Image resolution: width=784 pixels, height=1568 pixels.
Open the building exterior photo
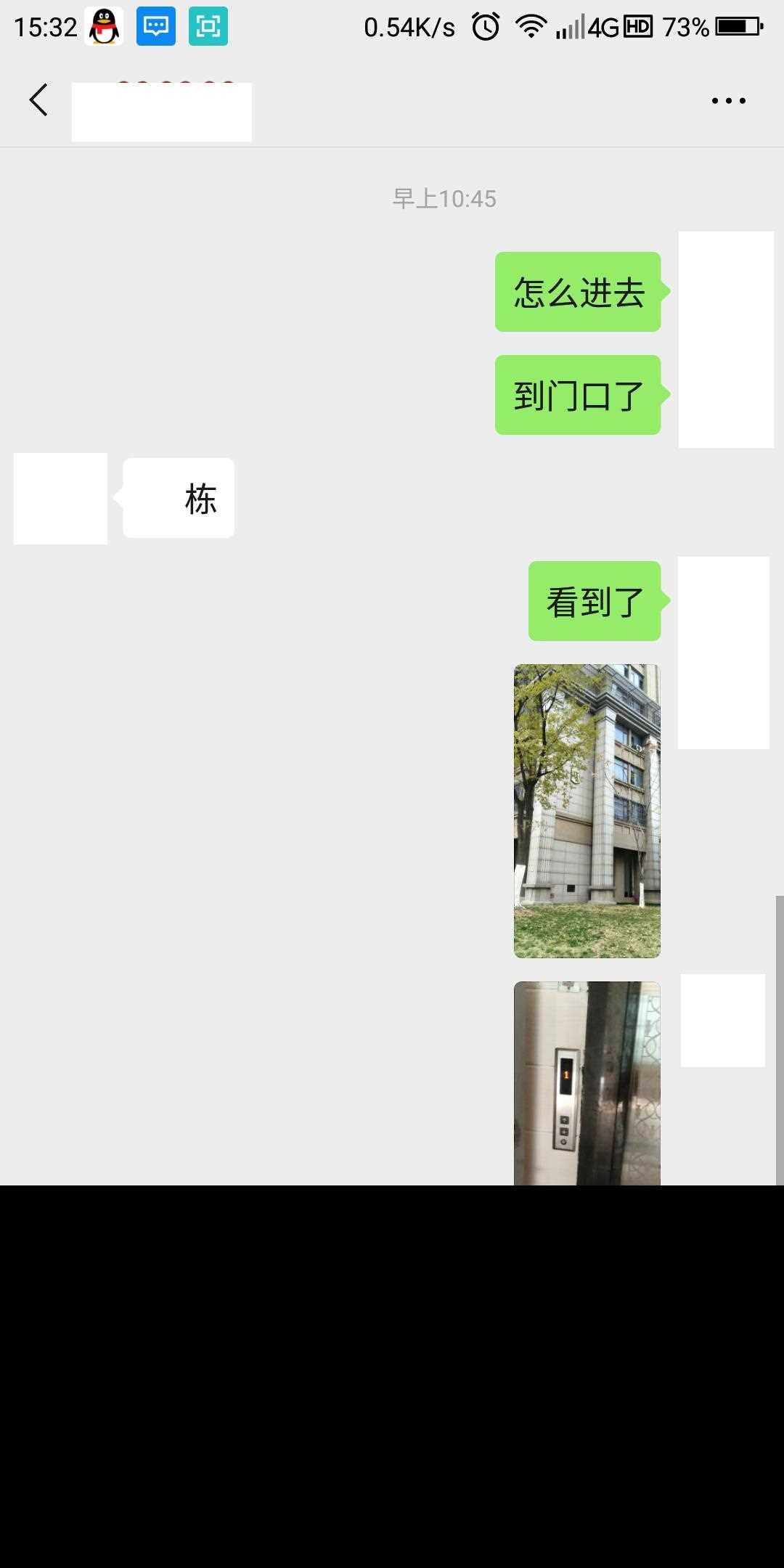(587, 811)
